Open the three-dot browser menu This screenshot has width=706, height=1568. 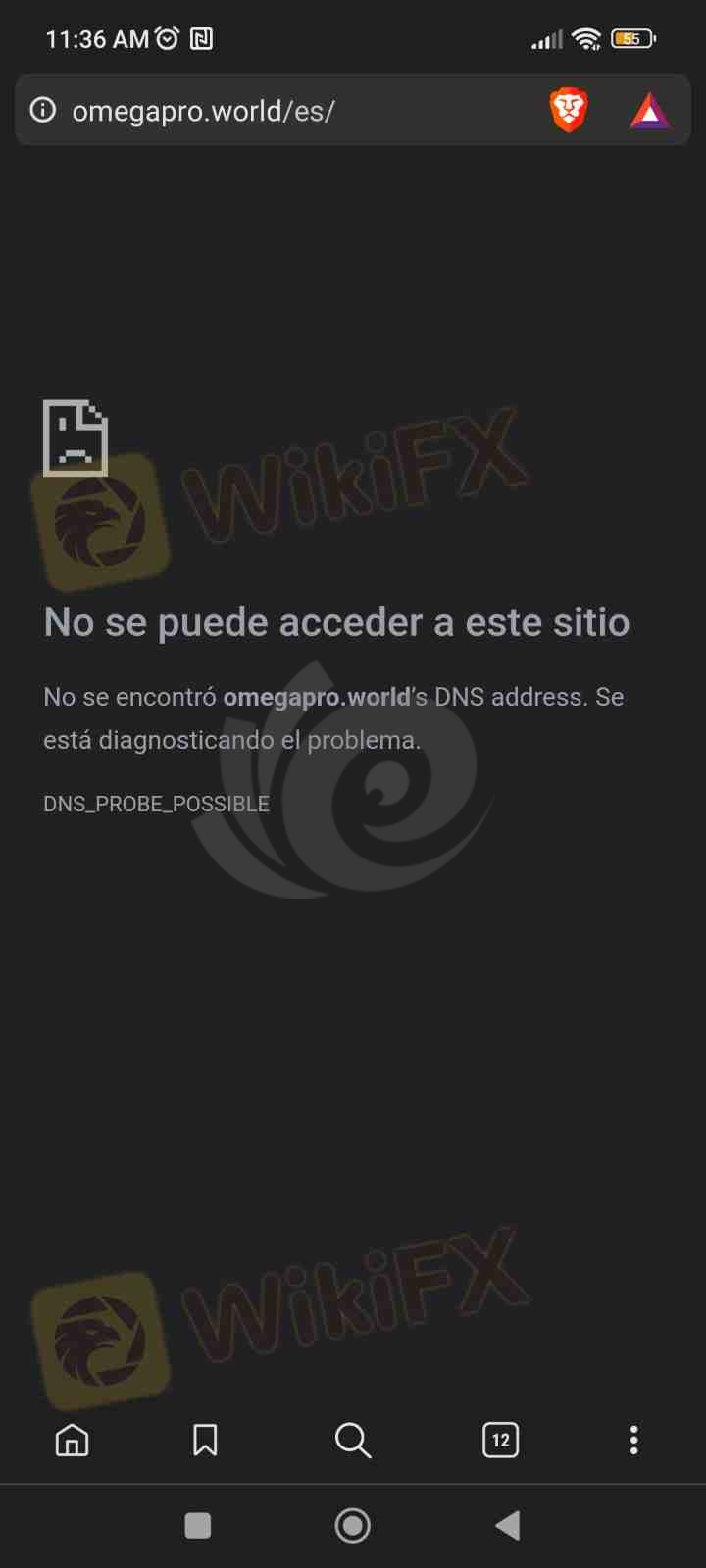pos(633,1440)
